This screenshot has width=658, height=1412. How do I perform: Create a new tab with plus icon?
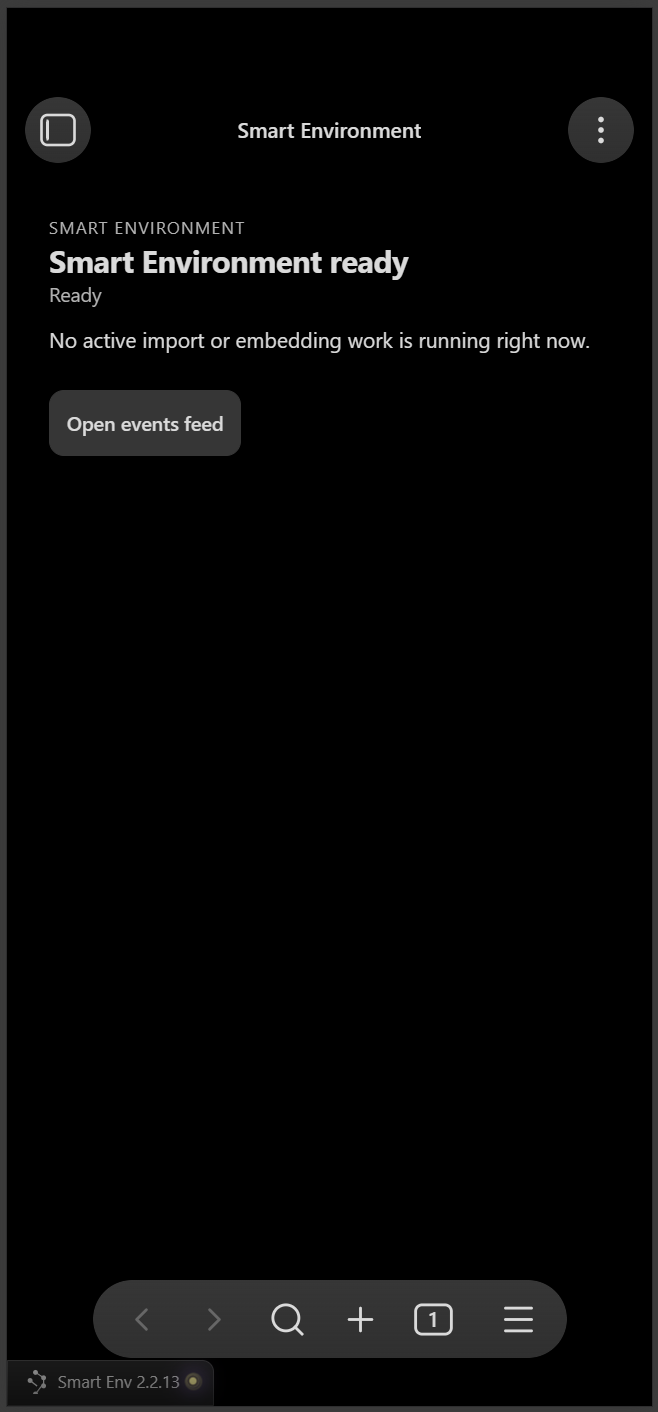tap(360, 1320)
